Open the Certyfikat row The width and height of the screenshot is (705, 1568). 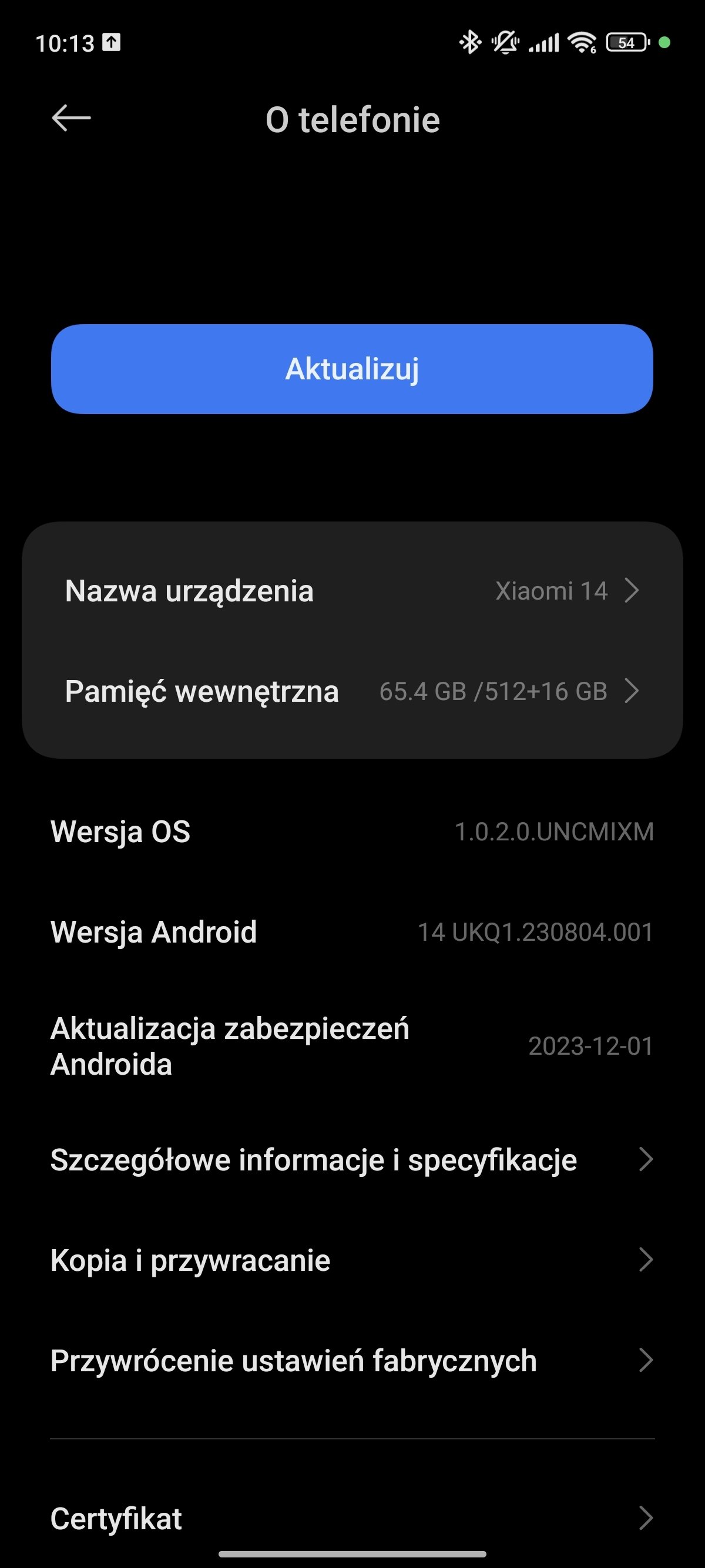click(x=352, y=1518)
